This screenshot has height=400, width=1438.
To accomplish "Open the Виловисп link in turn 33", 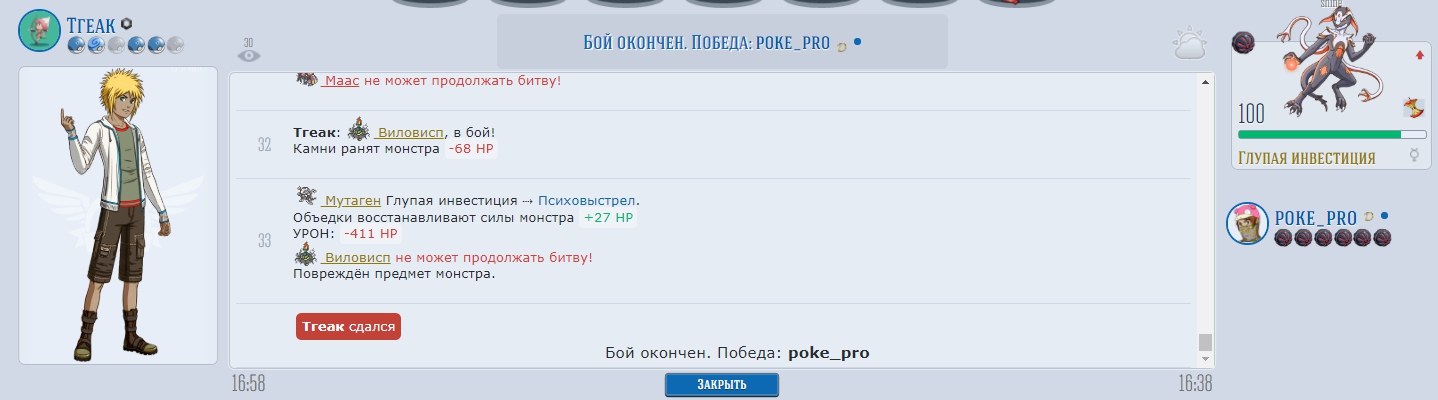I will pyautogui.click(x=352, y=257).
